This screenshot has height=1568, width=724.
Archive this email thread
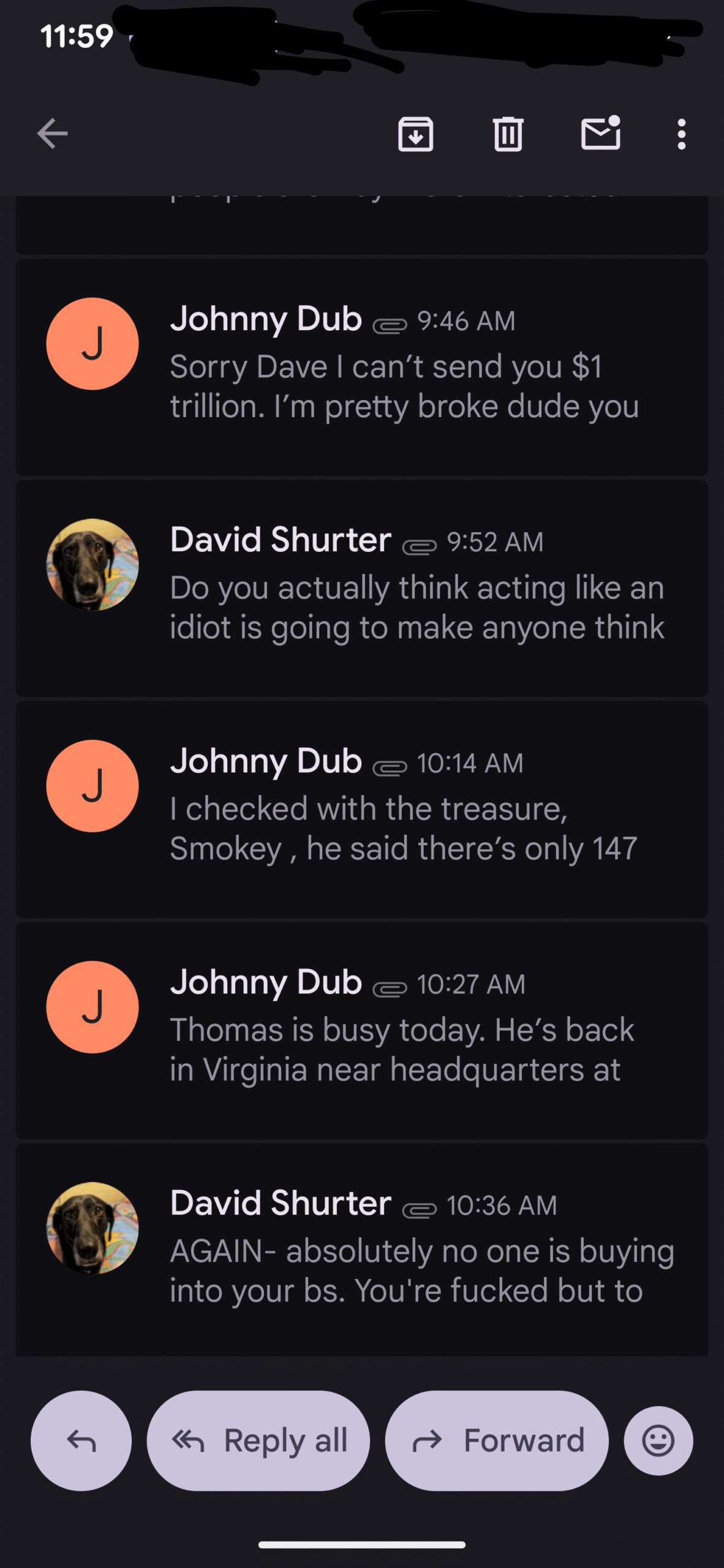click(x=415, y=134)
